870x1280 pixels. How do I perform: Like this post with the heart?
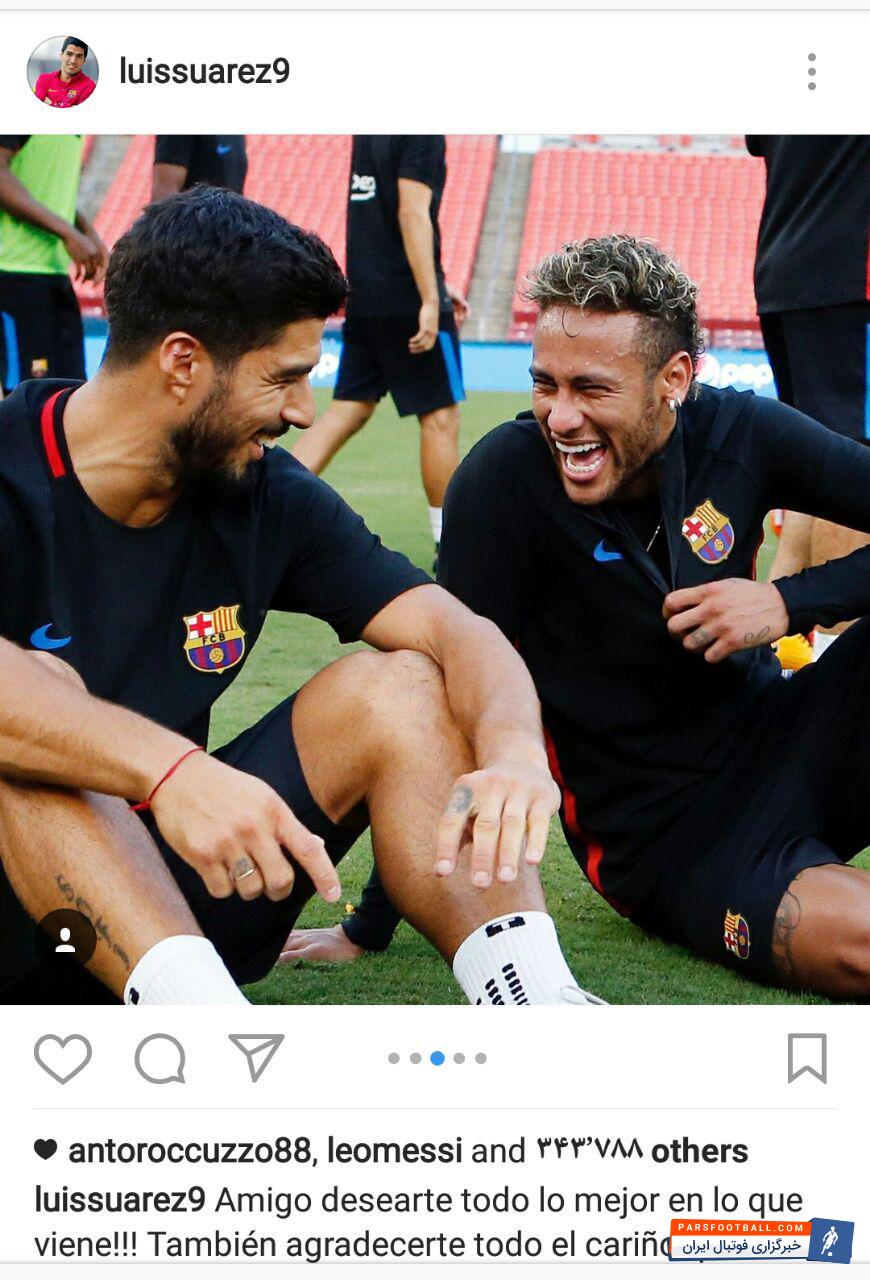pyautogui.click(x=62, y=1058)
